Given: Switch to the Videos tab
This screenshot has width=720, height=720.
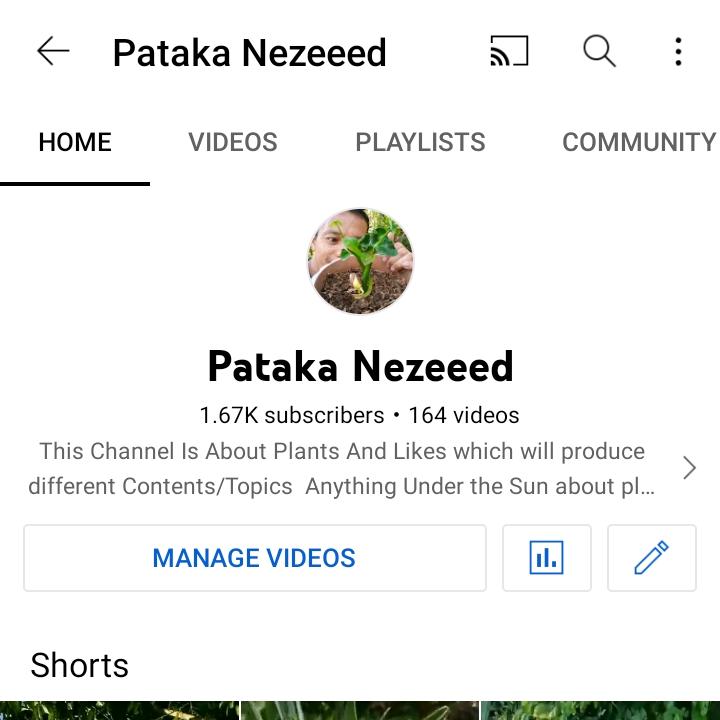Looking at the screenshot, I should click(x=233, y=142).
